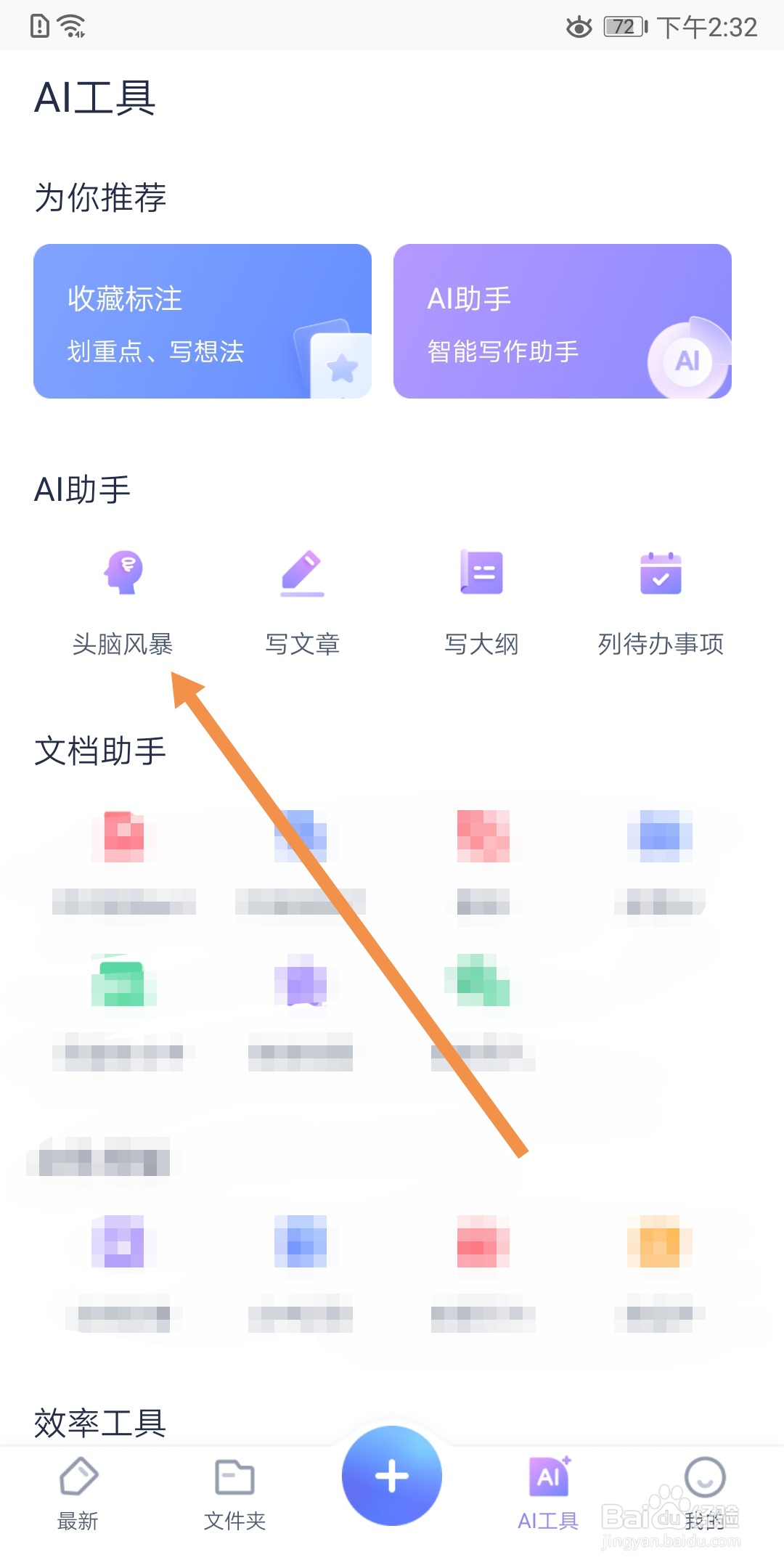The height and width of the screenshot is (1568, 784).
Task: Select the 写文章 pencil icon
Action: 302,573
